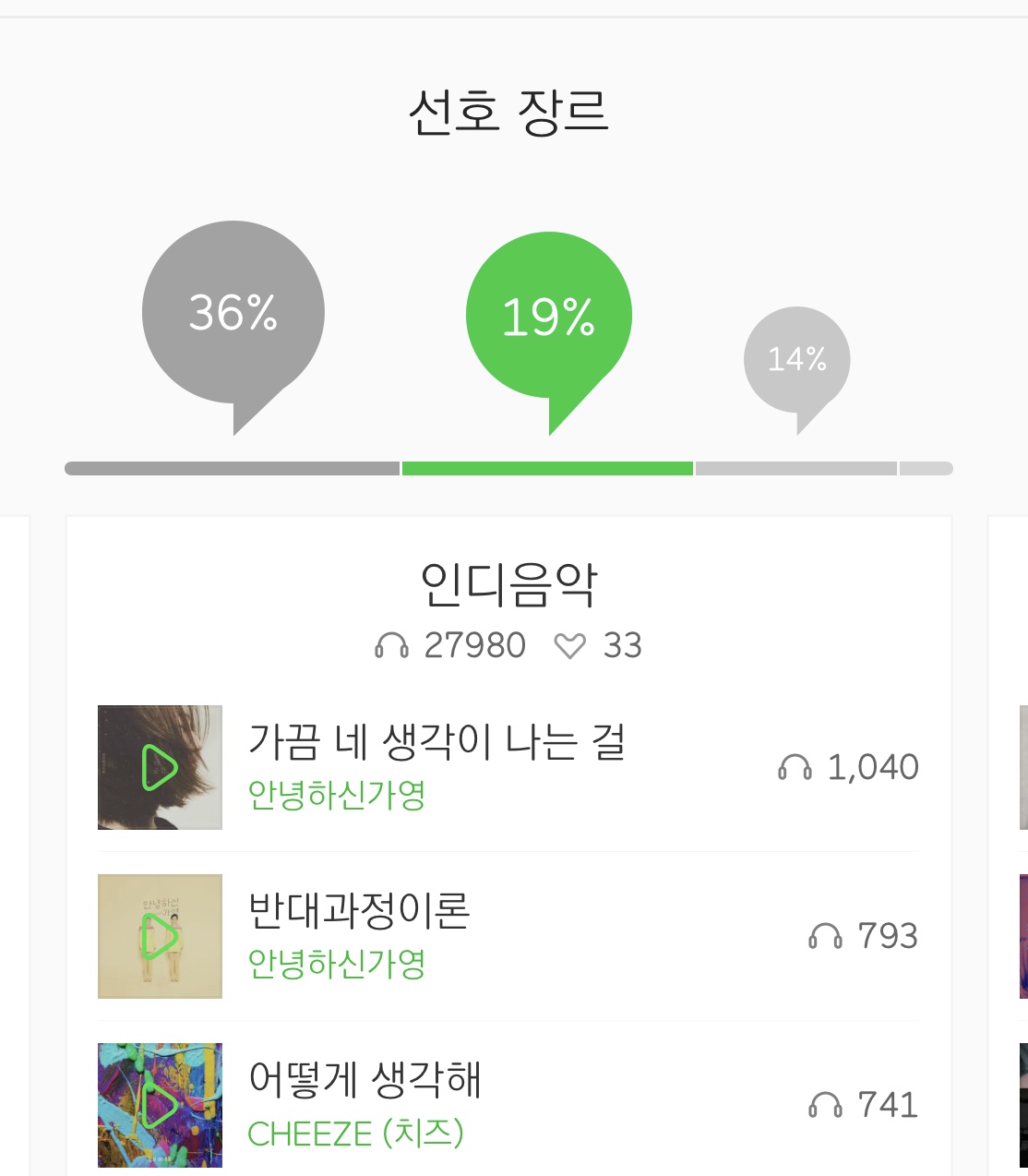Open the 인디음악 genre title

tap(508, 585)
